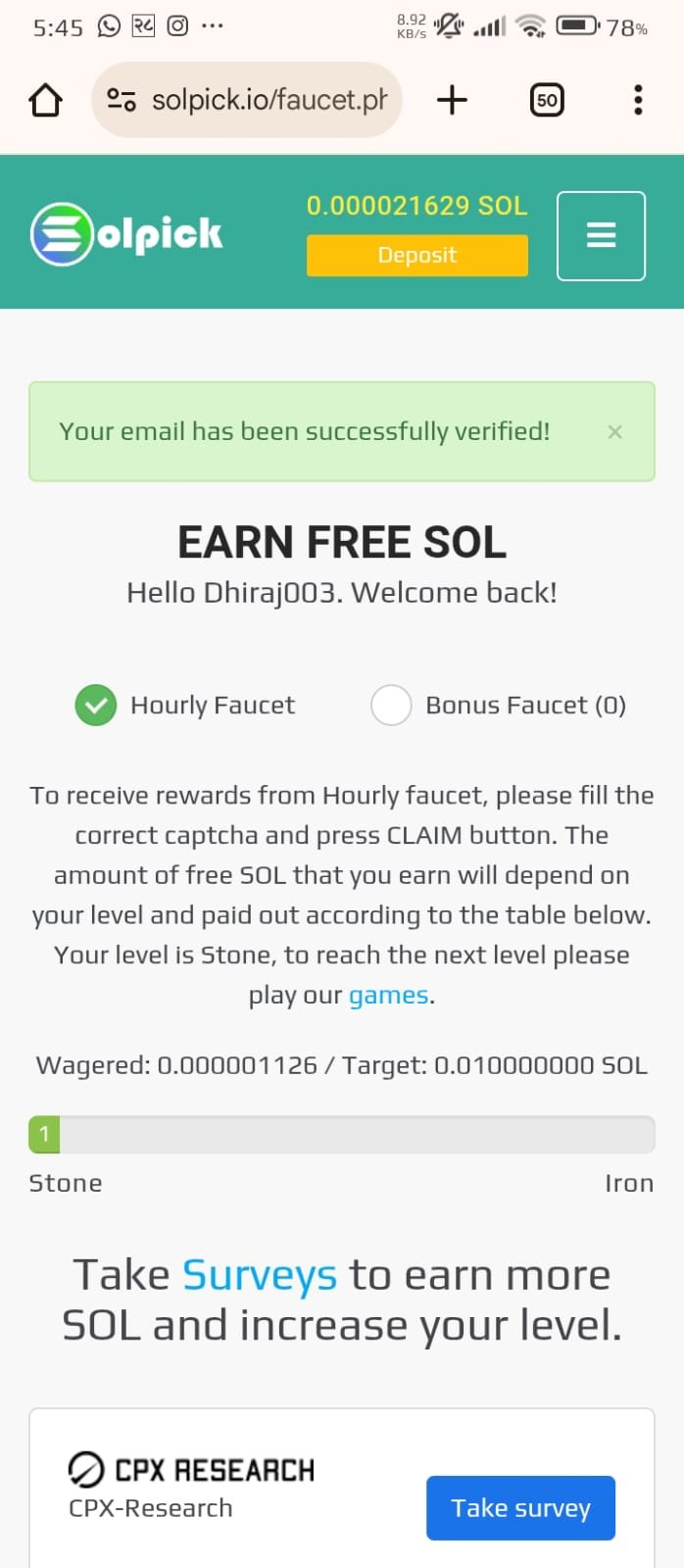
Task: Go to browser home page
Action: 45,100
